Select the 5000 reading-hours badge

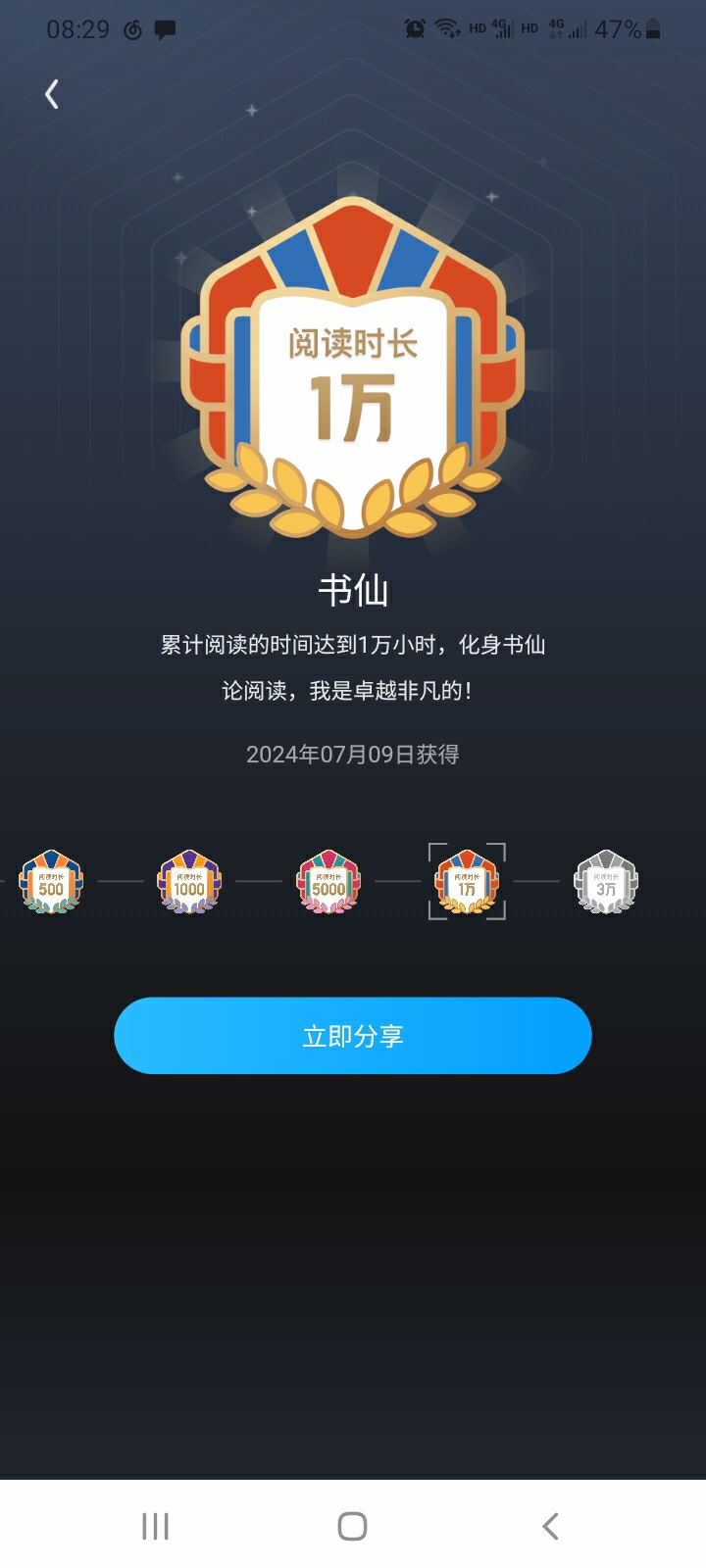tap(328, 882)
